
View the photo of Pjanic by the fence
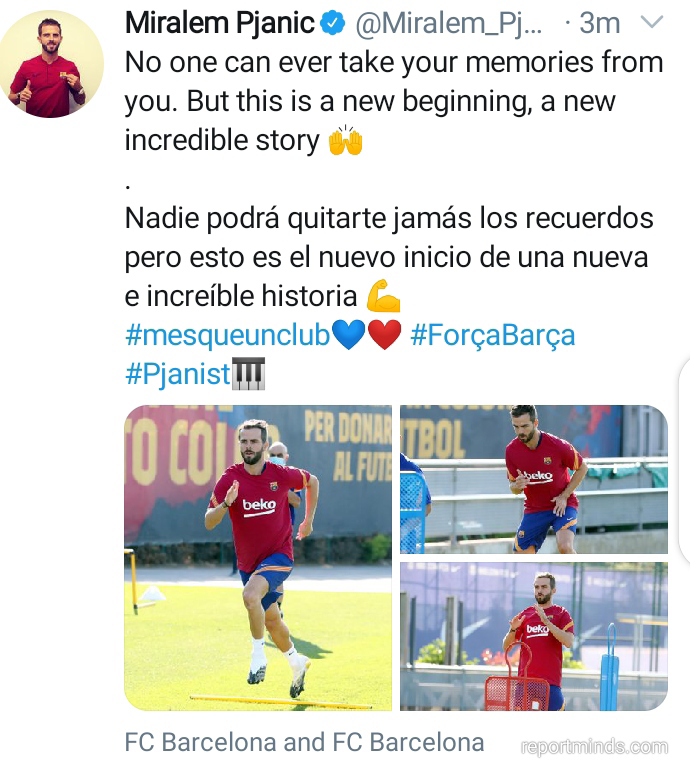pyautogui.click(x=533, y=479)
